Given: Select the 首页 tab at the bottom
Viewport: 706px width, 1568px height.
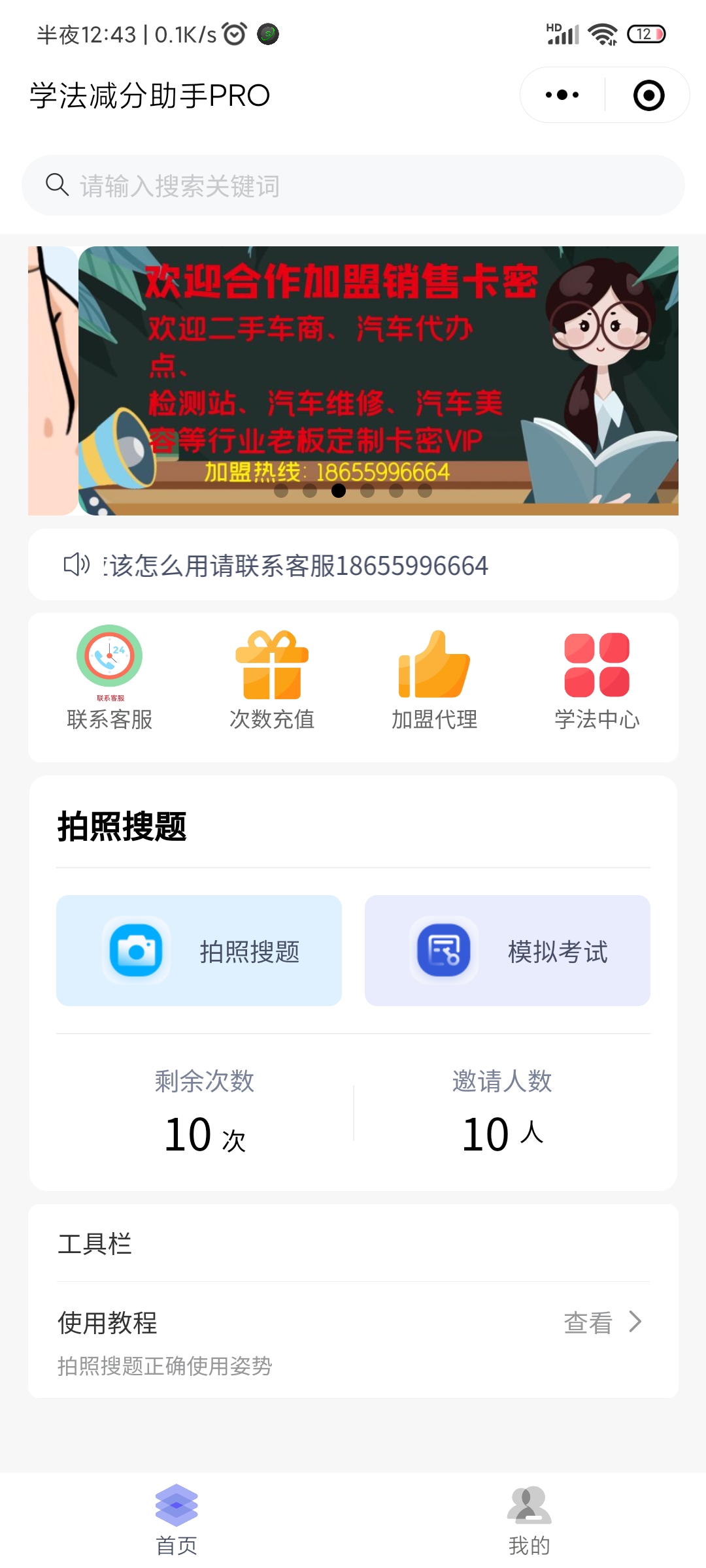Looking at the screenshot, I should coord(176,1516).
